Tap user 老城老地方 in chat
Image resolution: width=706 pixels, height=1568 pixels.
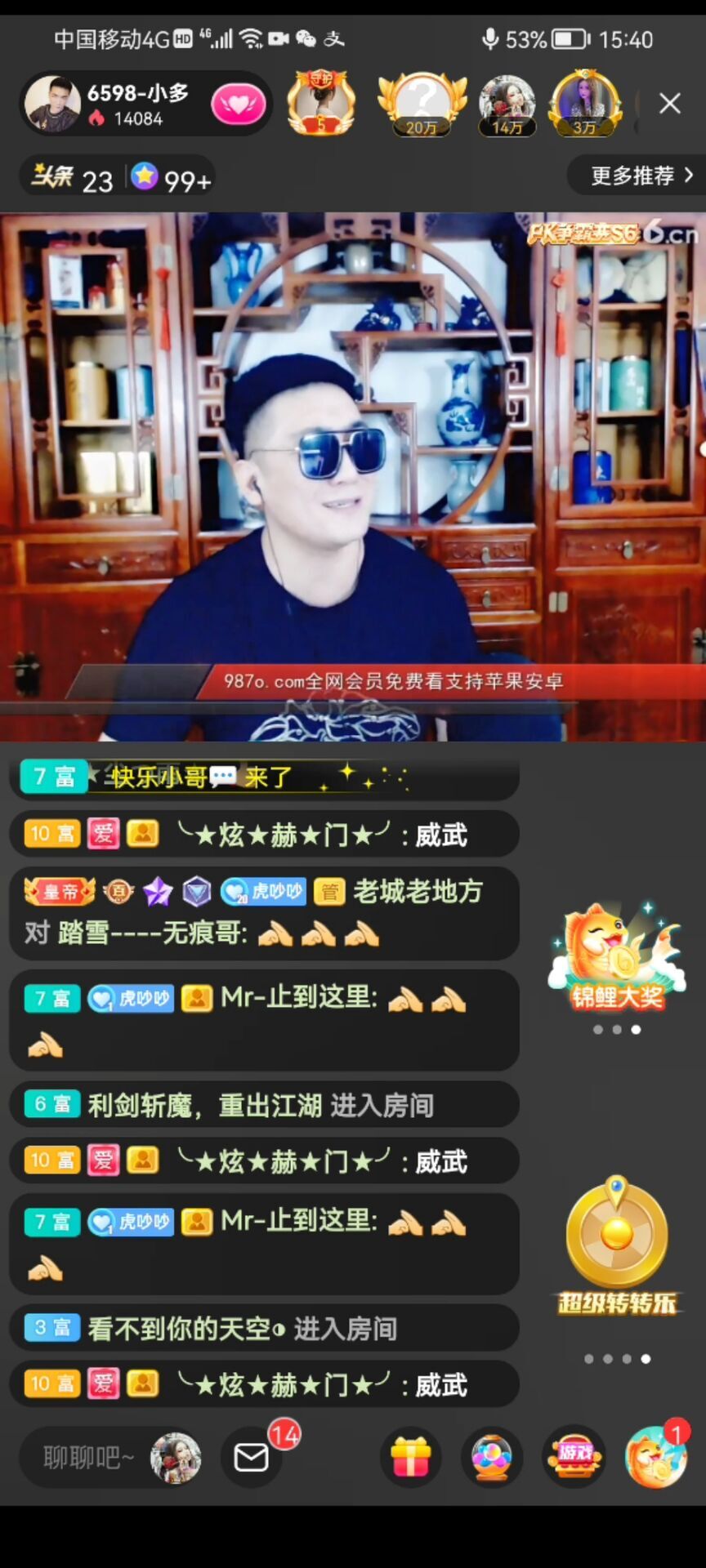pyautogui.click(x=418, y=891)
